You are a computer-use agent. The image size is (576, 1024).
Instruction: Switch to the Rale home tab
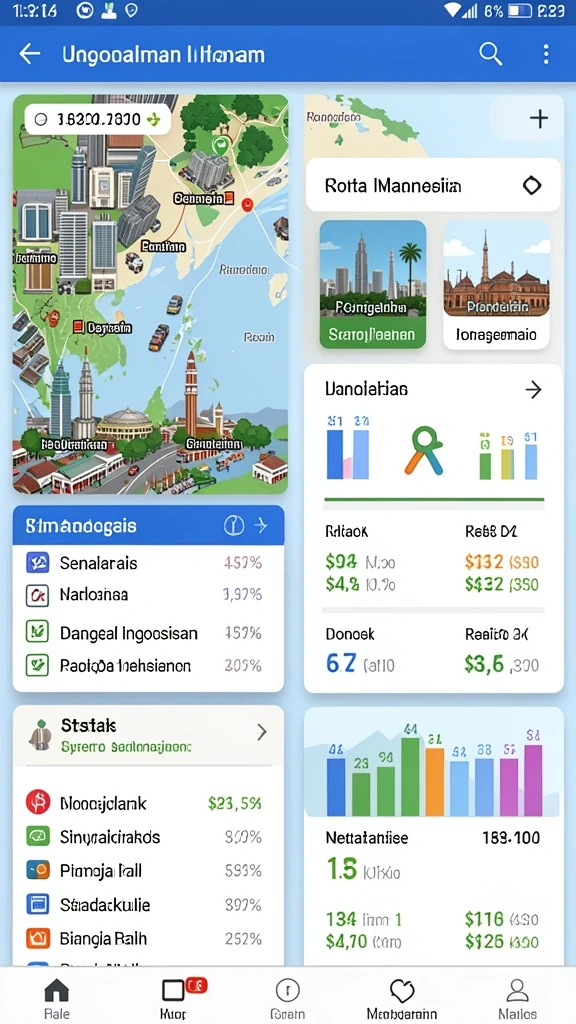pyautogui.click(x=56, y=999)
